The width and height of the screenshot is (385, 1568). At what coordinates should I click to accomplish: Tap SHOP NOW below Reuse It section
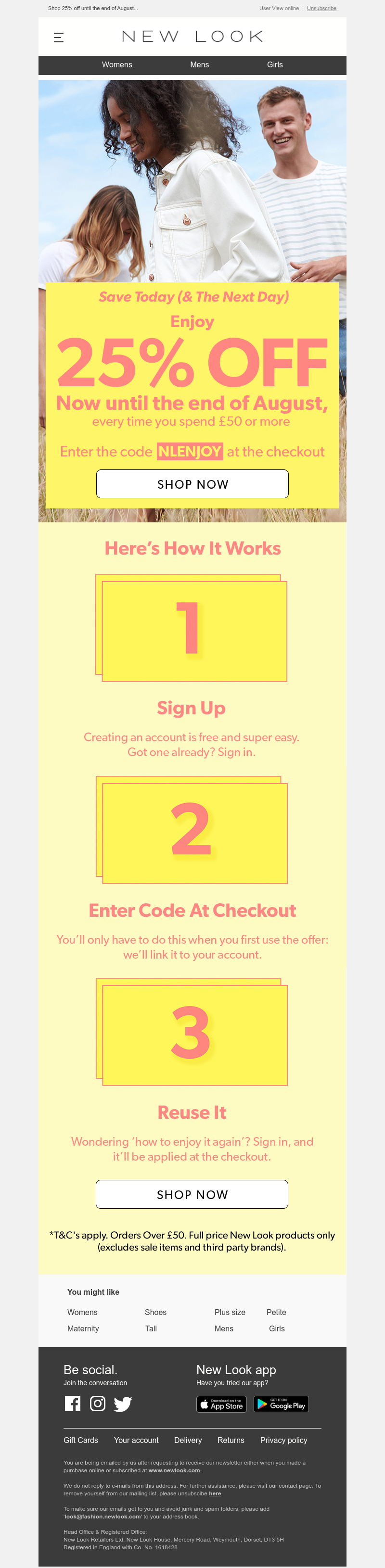[x=192, y=1194]
